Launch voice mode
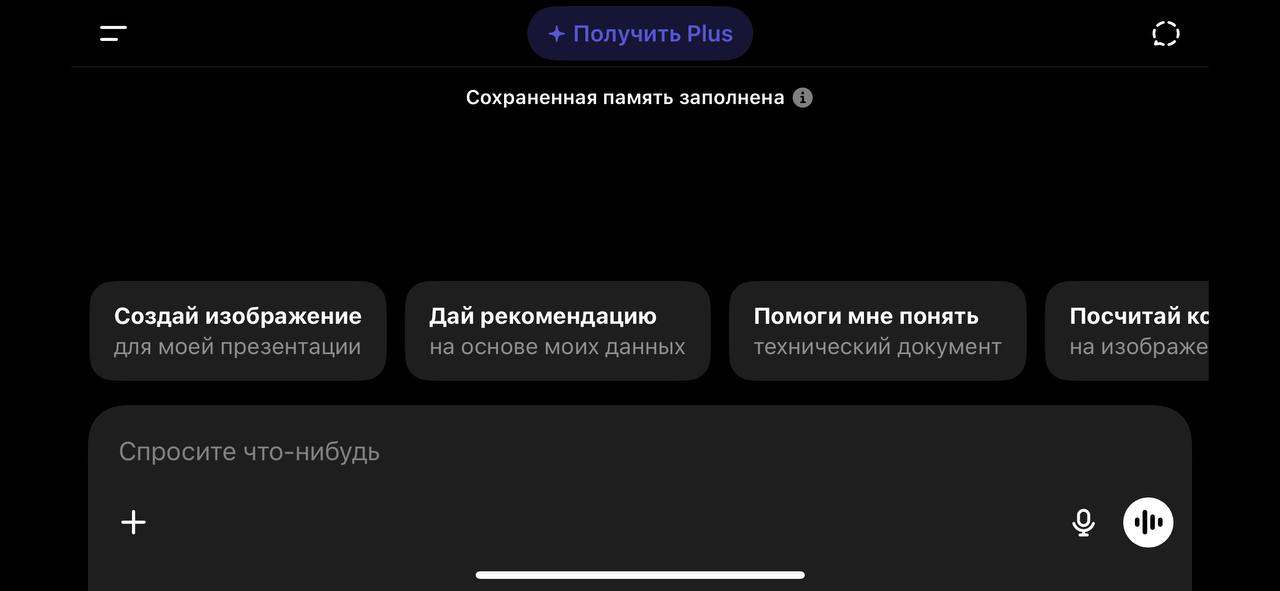Screen dimensions: 1280x591 1148,522
